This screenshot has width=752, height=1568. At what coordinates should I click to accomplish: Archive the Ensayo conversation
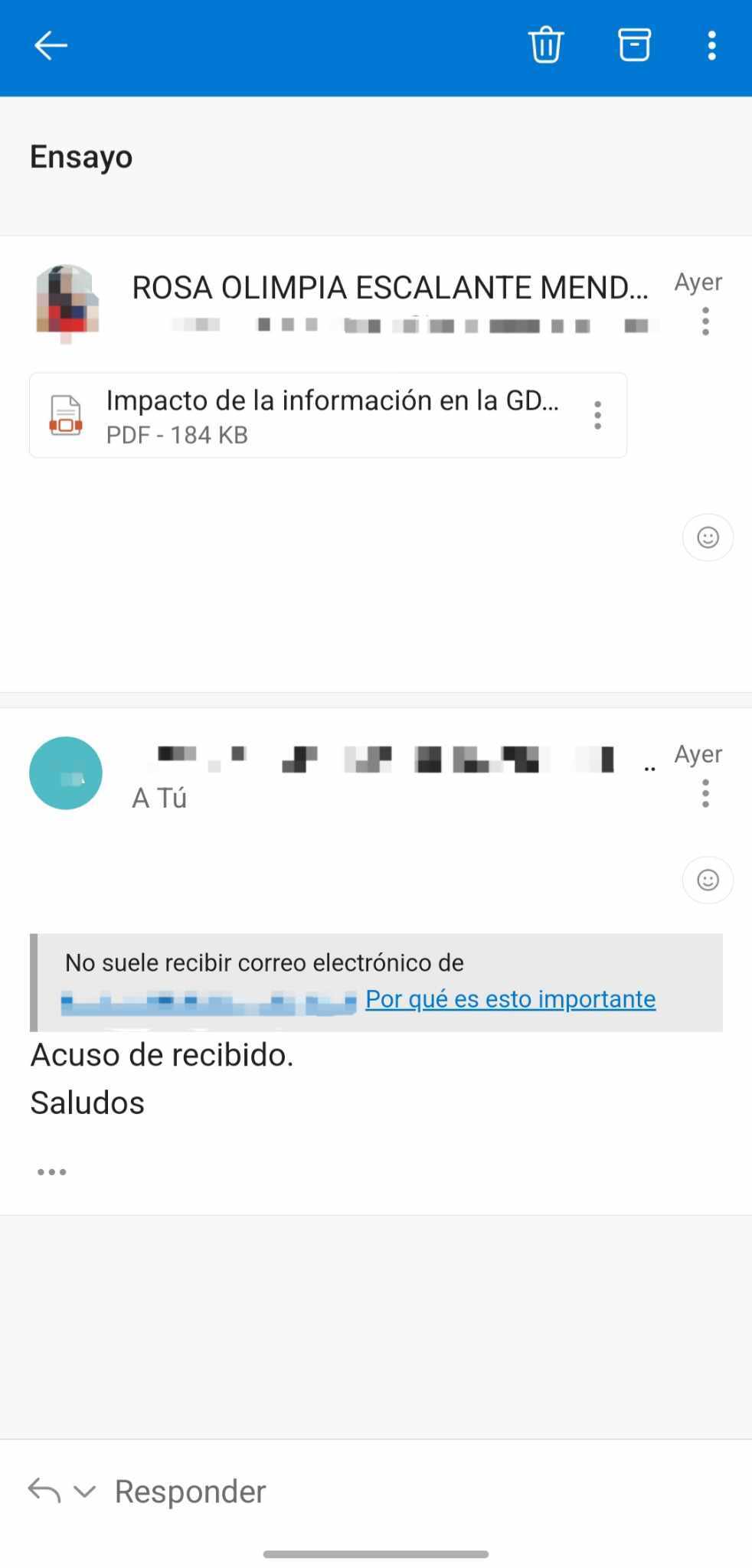pos(634,45)
